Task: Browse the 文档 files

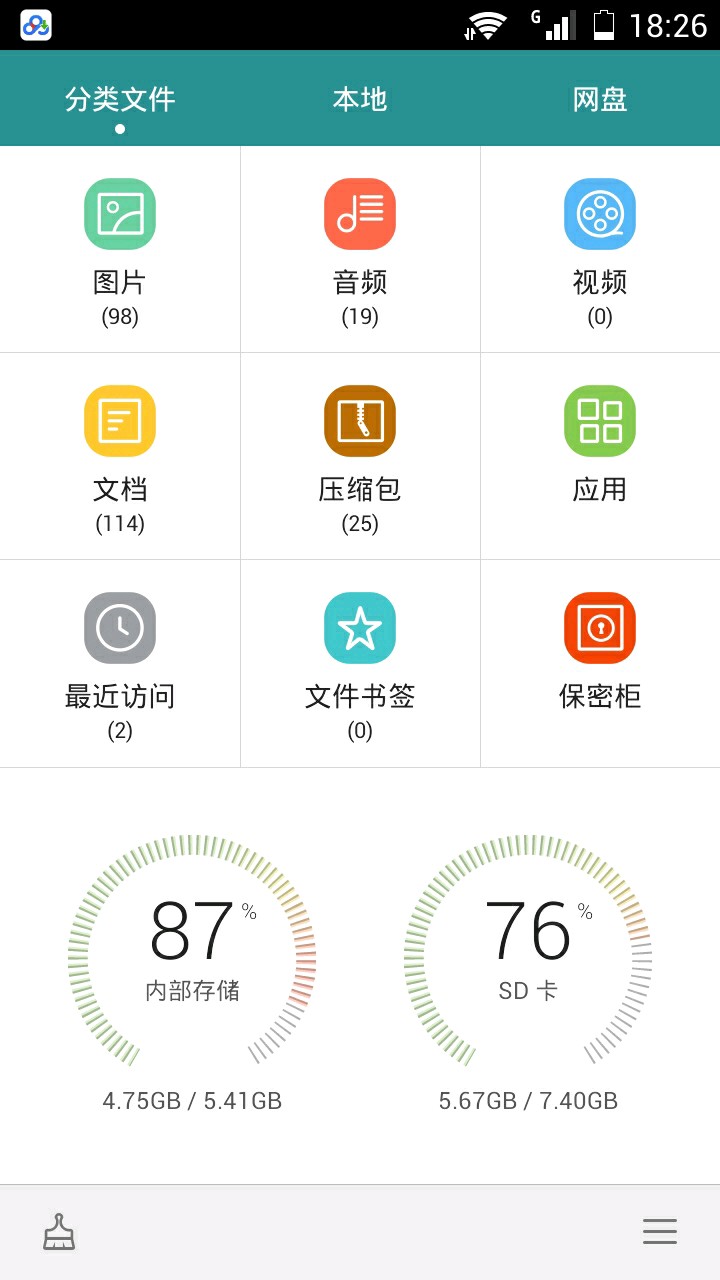Action: click(120, 455)
